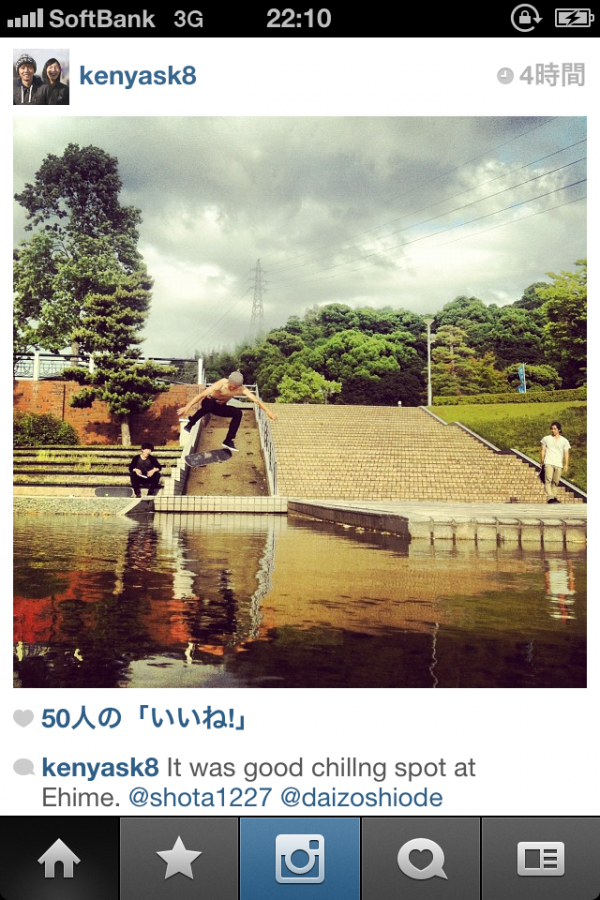Open the camera tab
Viewport: 600px width, 900px height.
pos(300,858)
